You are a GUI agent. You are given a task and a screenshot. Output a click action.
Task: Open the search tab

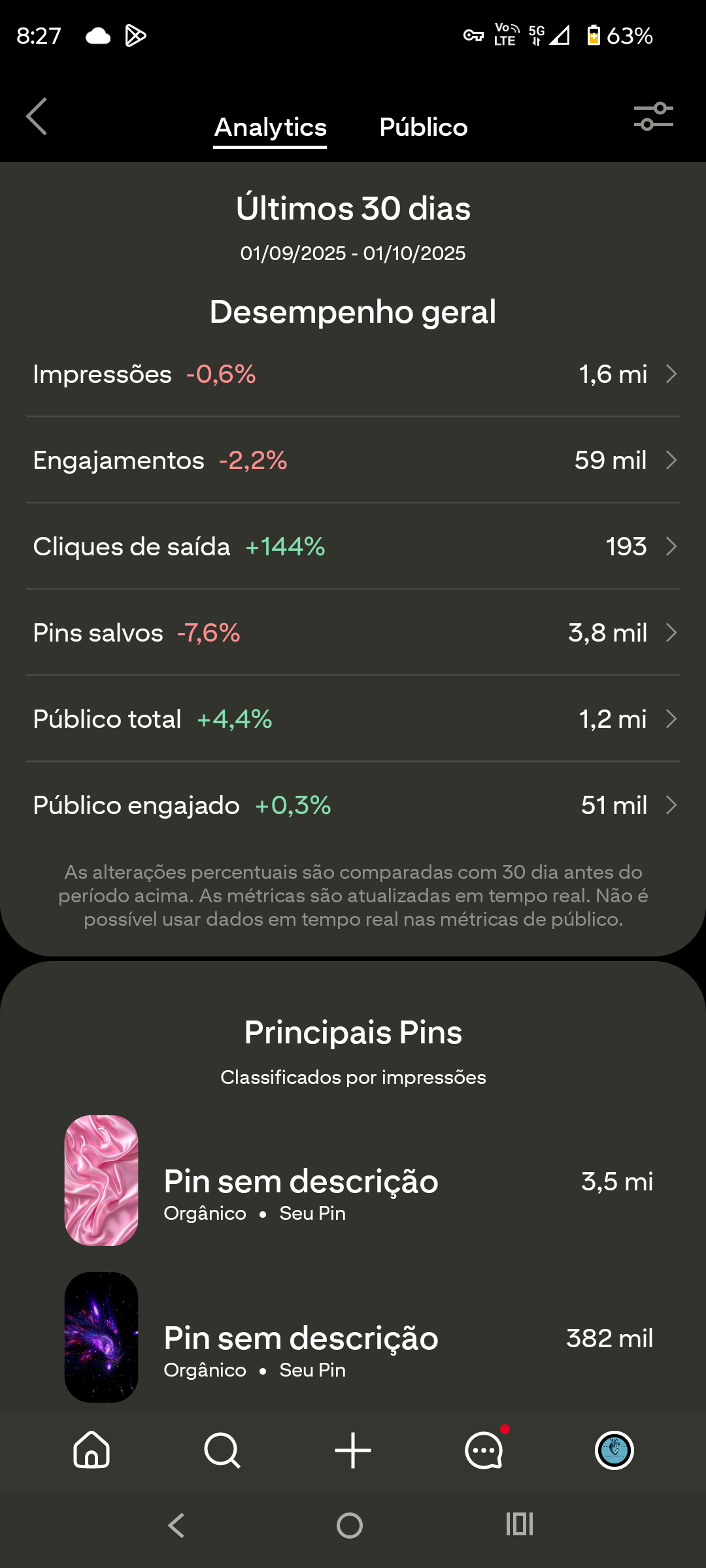222,1450
